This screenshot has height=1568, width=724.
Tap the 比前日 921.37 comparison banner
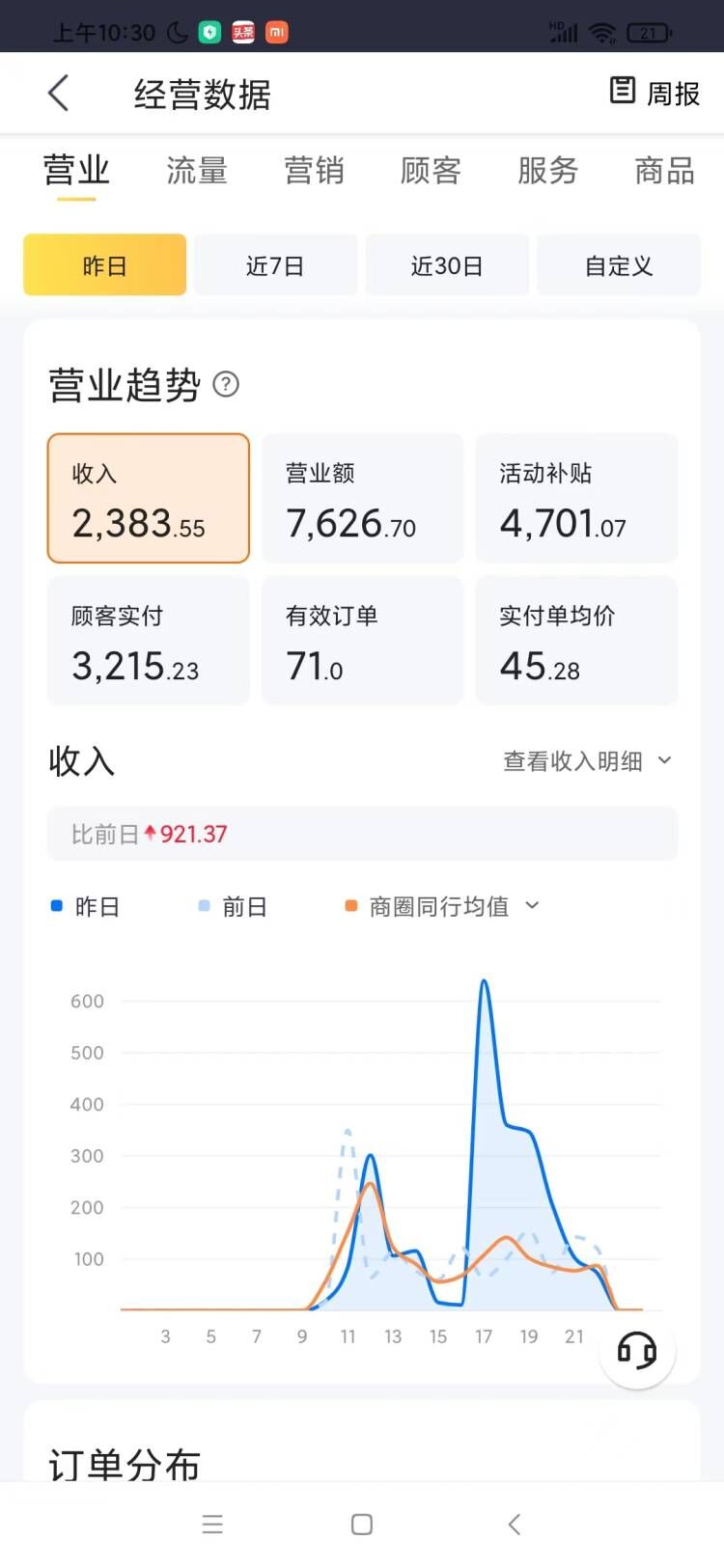(362, 833)
